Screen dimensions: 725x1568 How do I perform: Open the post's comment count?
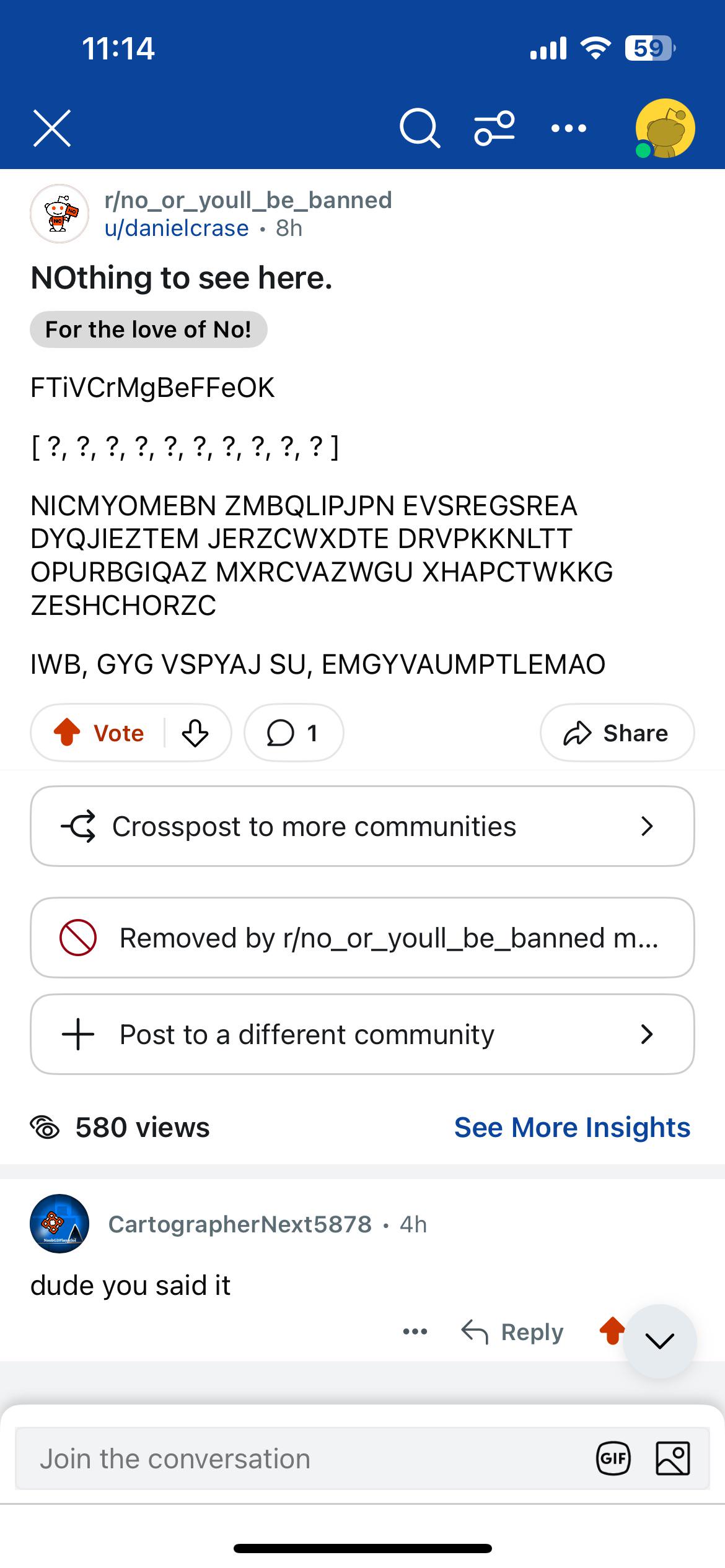pos(294,733)
